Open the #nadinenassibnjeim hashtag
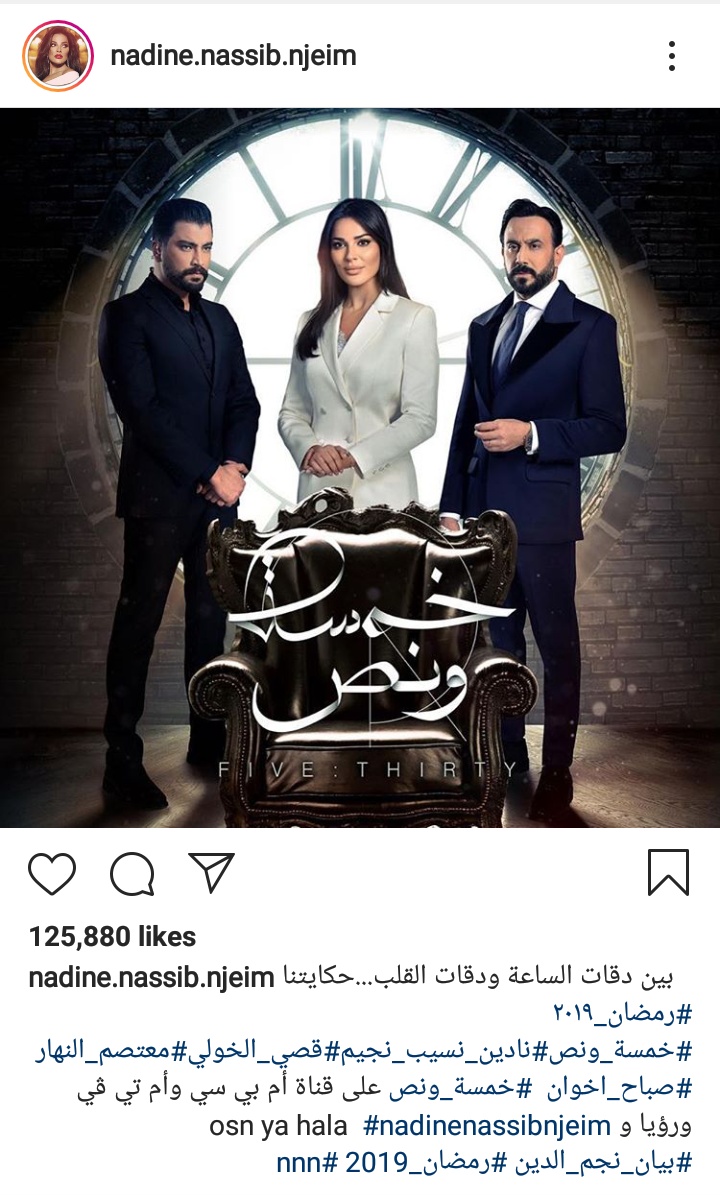720x1195 pixels. pos(487,1126)
